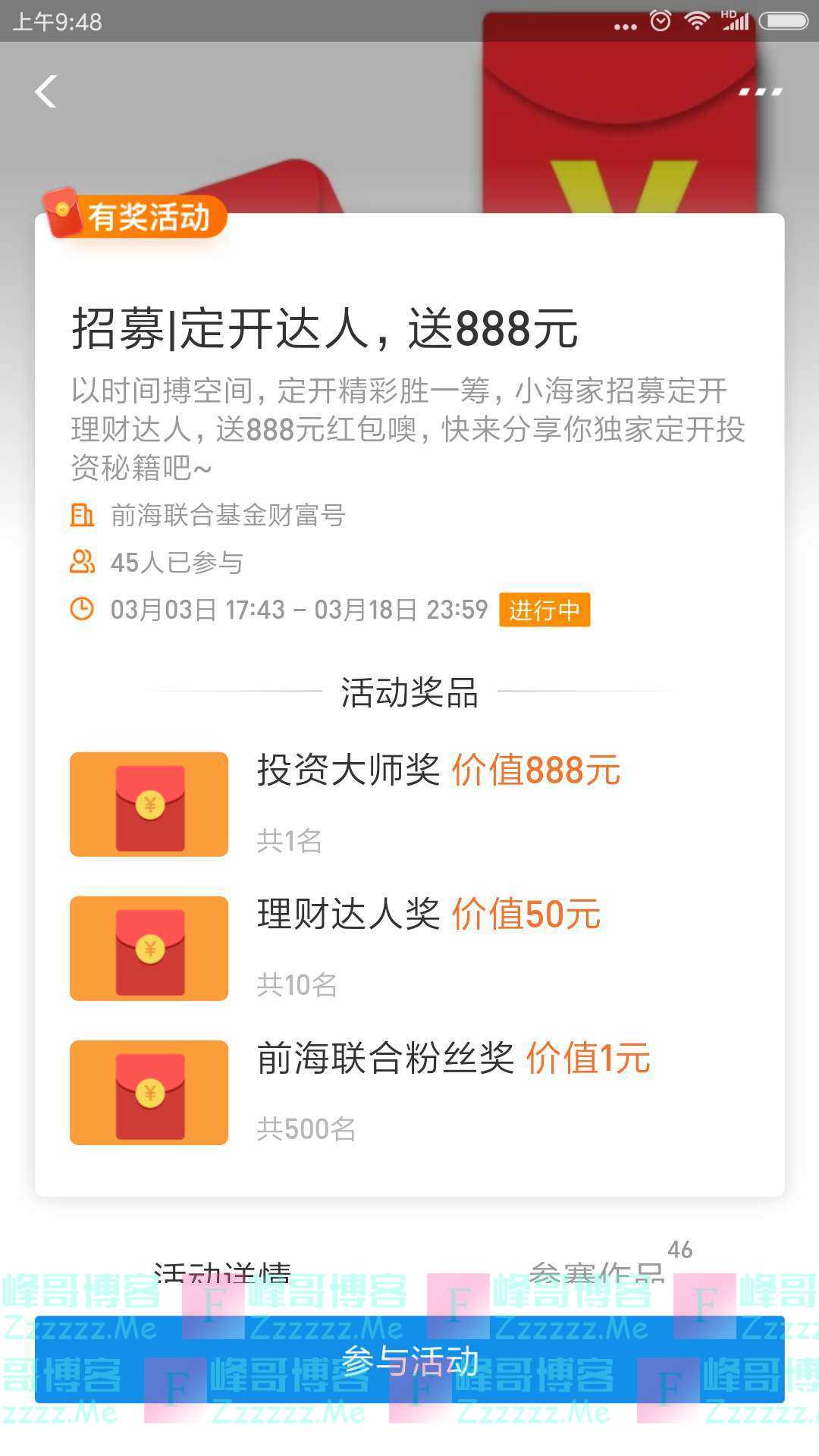This screenshot has width=819, height=1456.
Task: Open the 前海联合基金财富号 account page
Action: (227, 516)
